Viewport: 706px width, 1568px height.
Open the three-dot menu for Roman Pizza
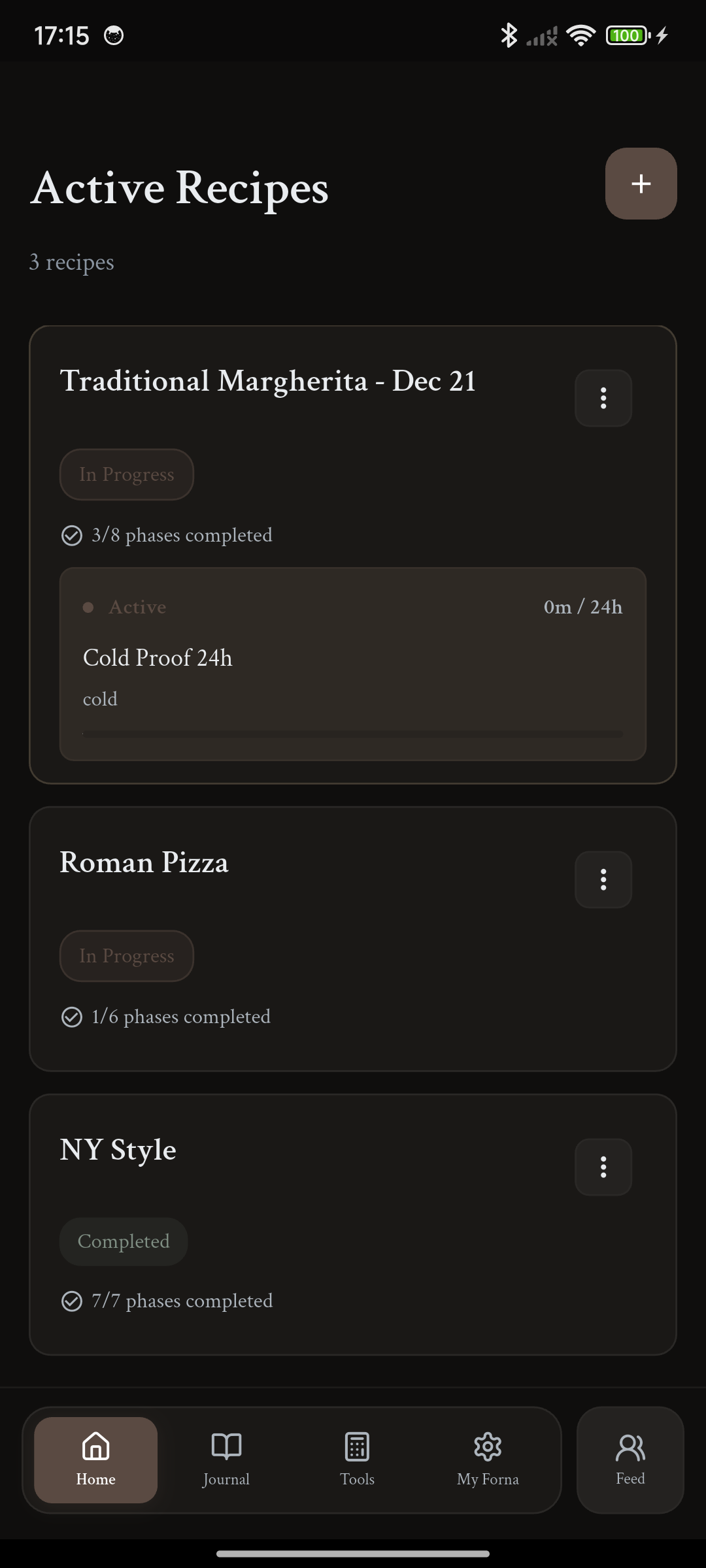(603, 879)
